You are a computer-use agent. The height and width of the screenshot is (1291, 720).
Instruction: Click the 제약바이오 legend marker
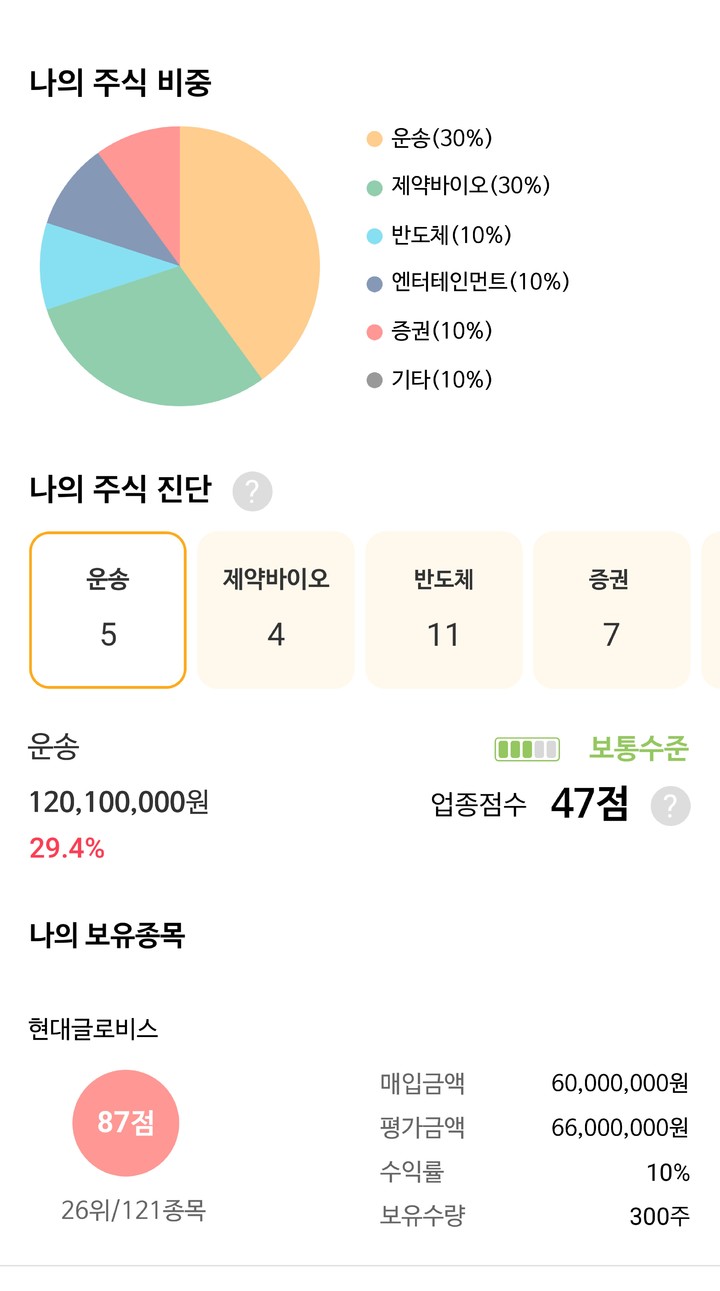[374, 187]
